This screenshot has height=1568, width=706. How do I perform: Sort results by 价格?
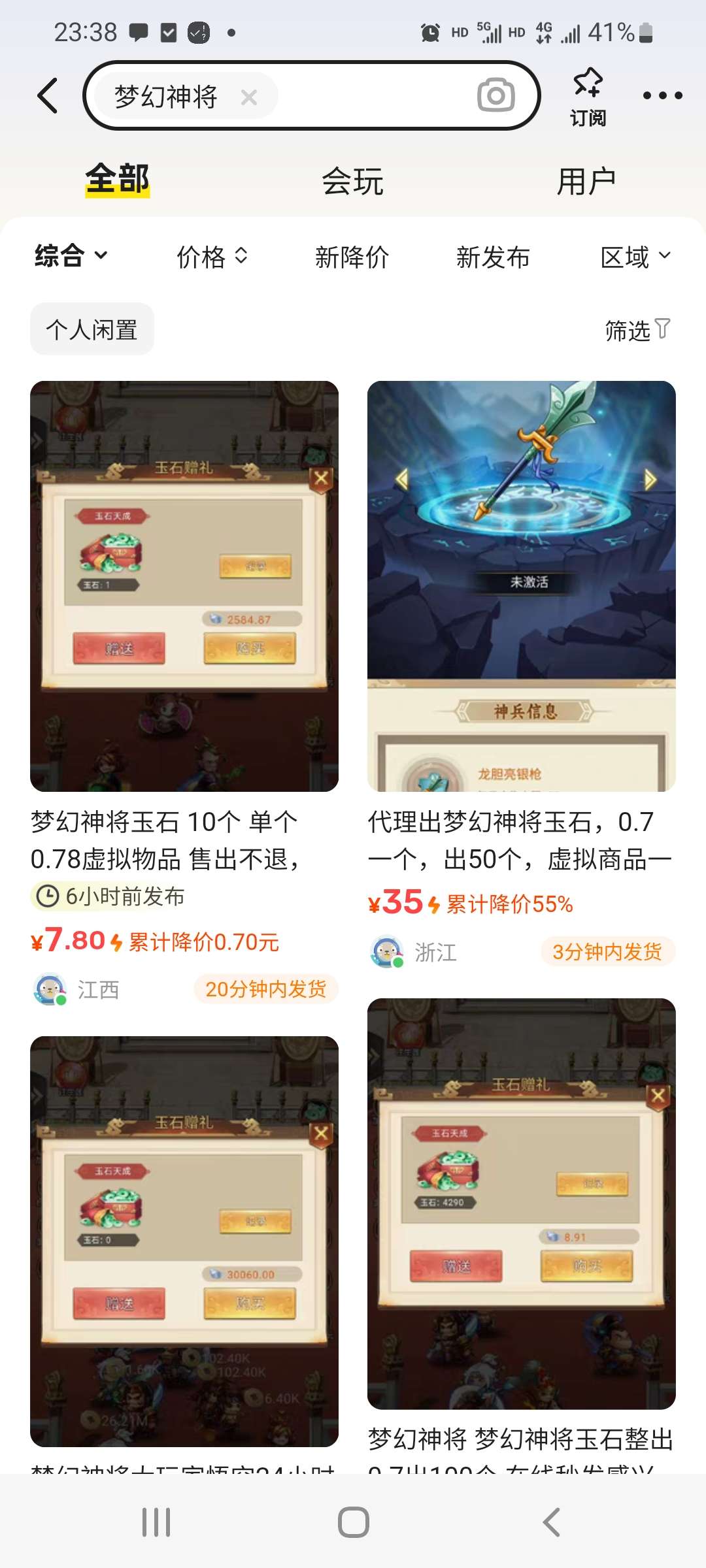pyautogui.click(x=212, y=257)
